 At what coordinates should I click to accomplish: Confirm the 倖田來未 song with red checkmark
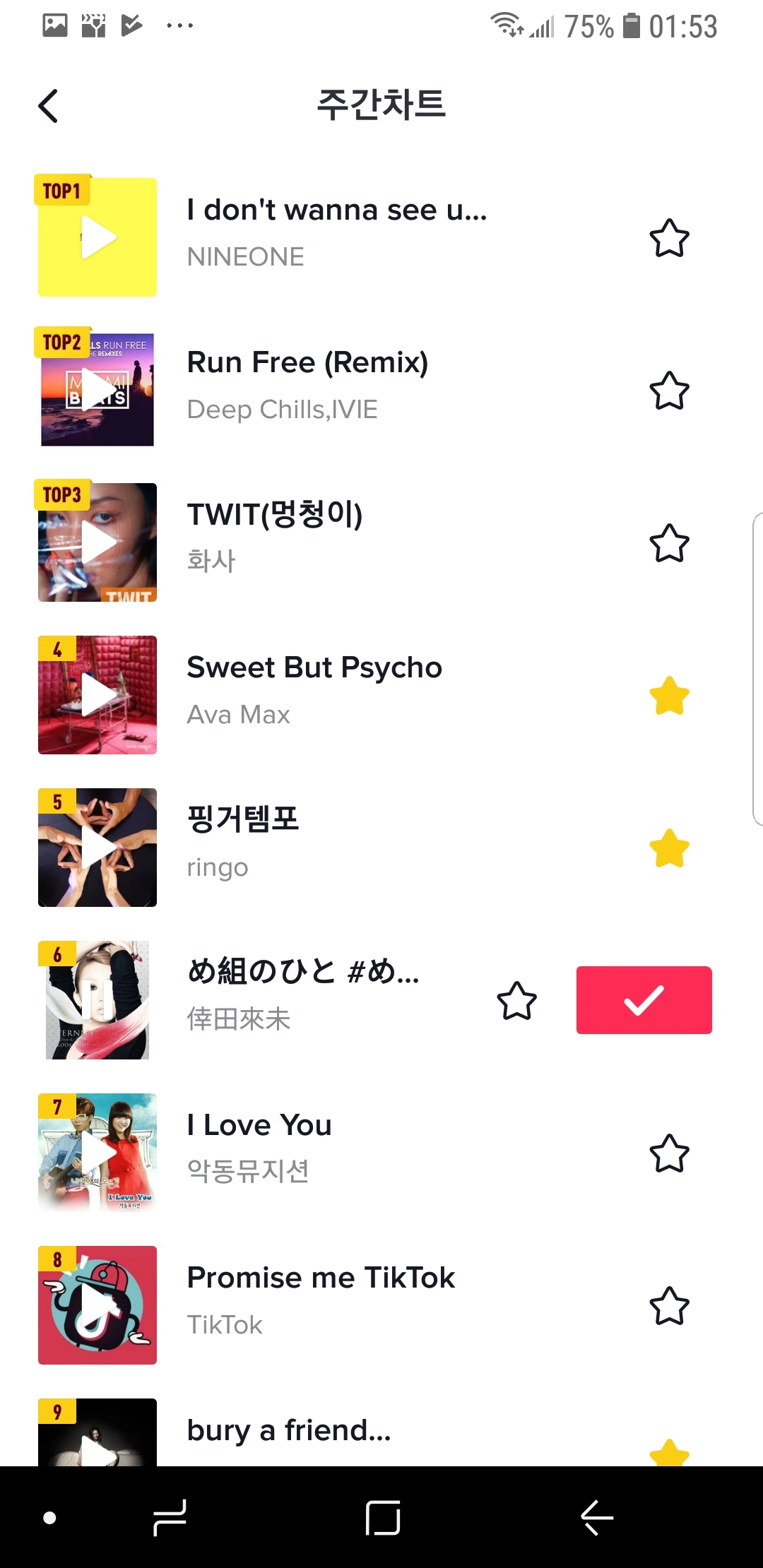point(644,1000)
